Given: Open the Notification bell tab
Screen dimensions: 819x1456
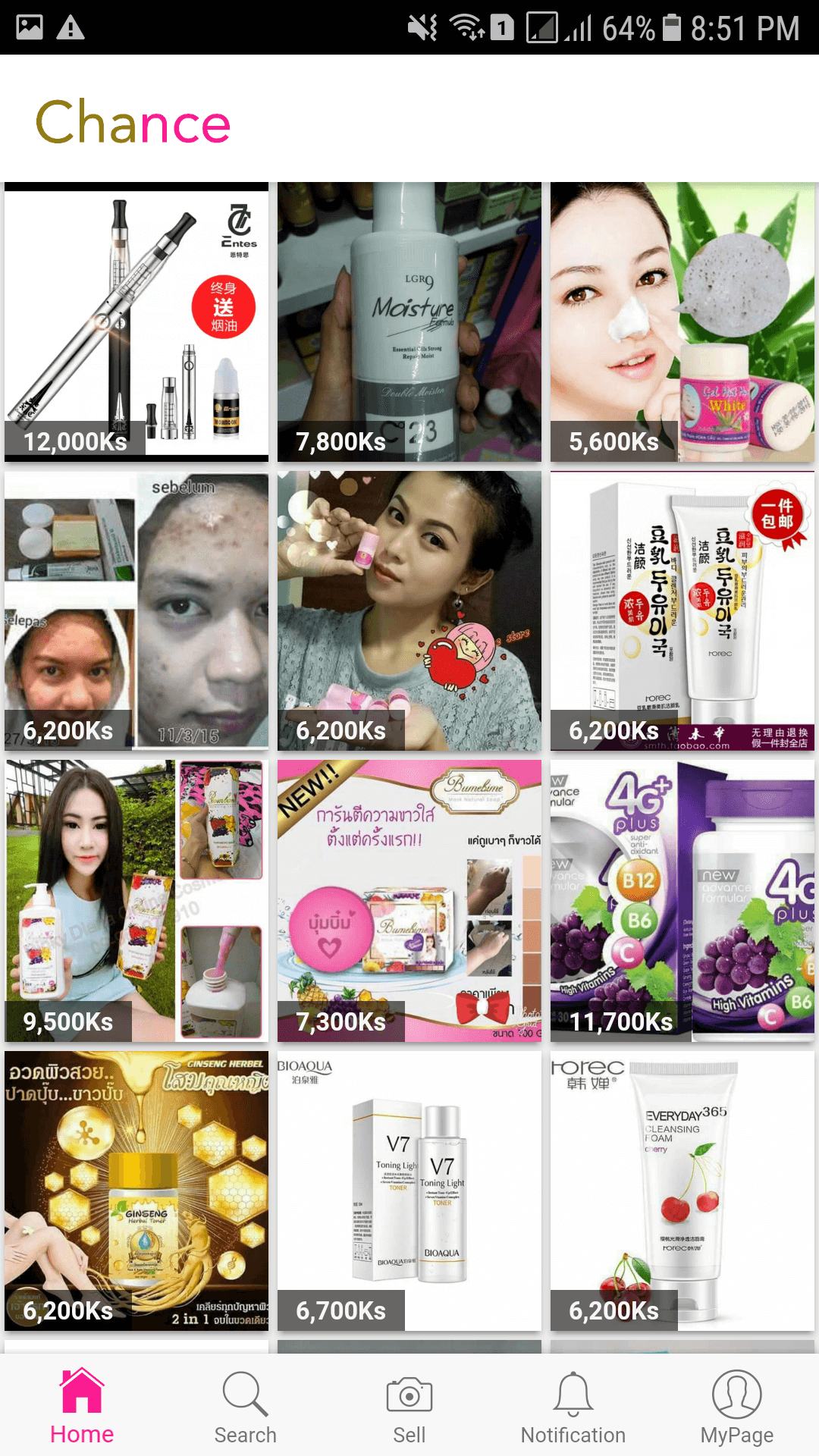Looking at the screenshot, I should coord(573,1407).
